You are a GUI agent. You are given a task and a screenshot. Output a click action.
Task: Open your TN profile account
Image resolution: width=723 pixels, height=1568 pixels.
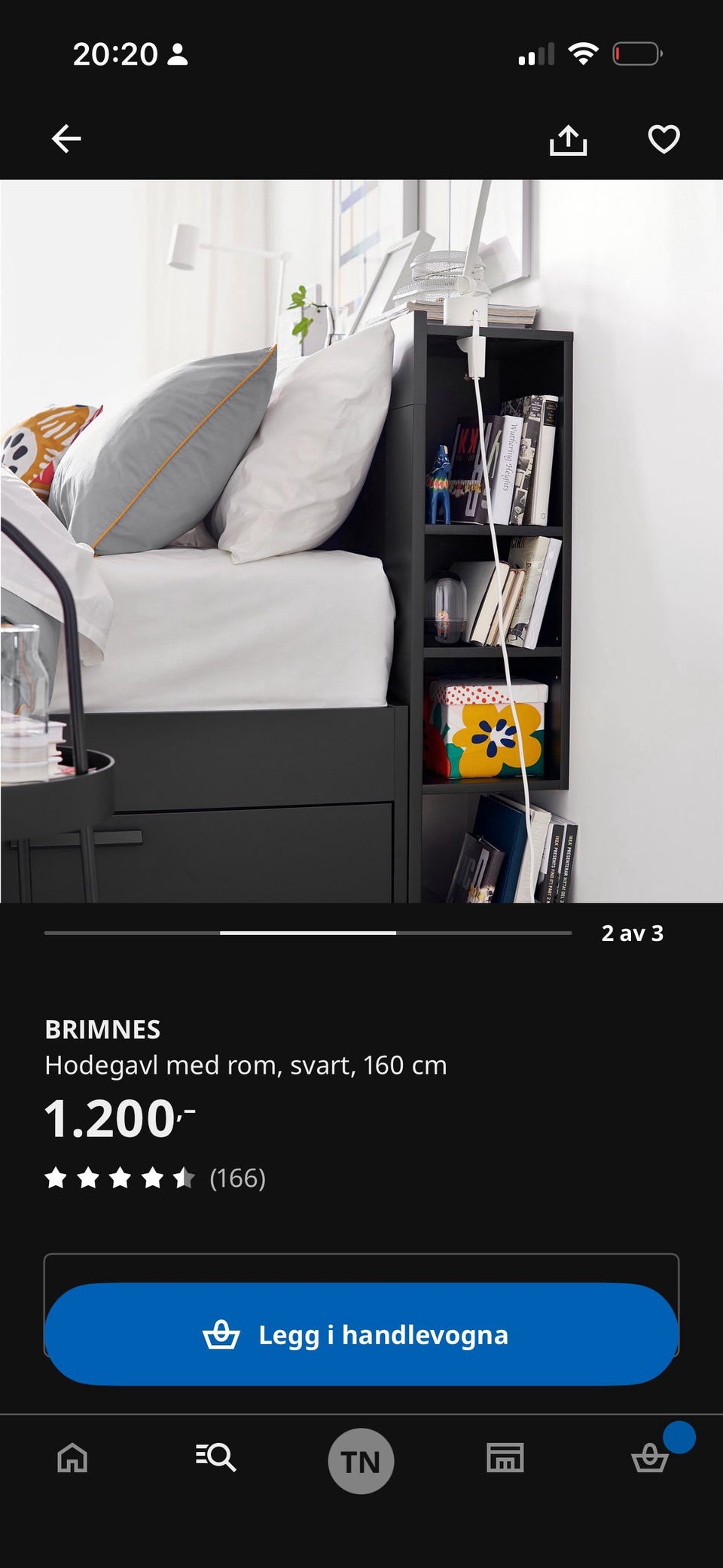coord(361,1459)
